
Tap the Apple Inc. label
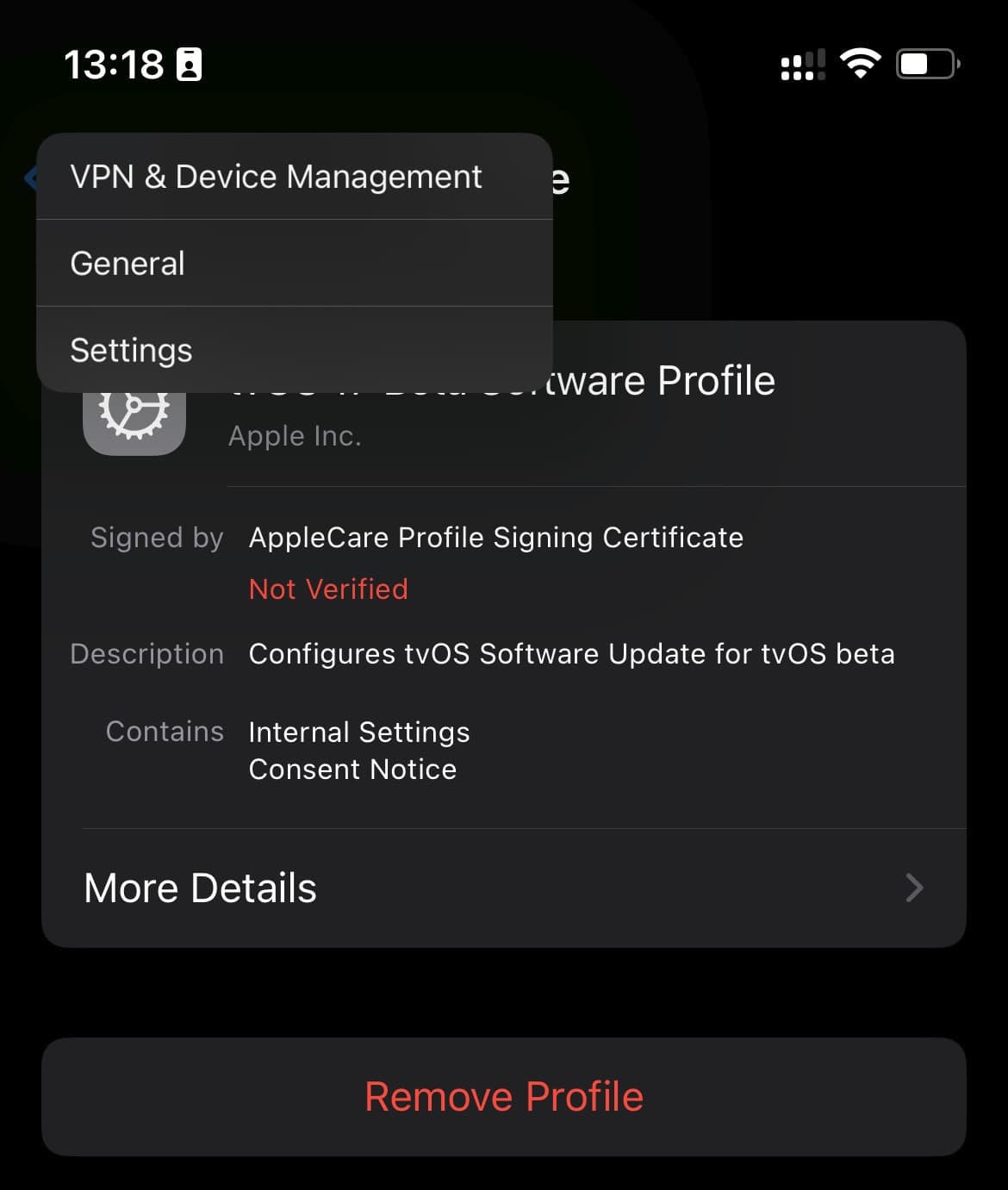(296, 435)
